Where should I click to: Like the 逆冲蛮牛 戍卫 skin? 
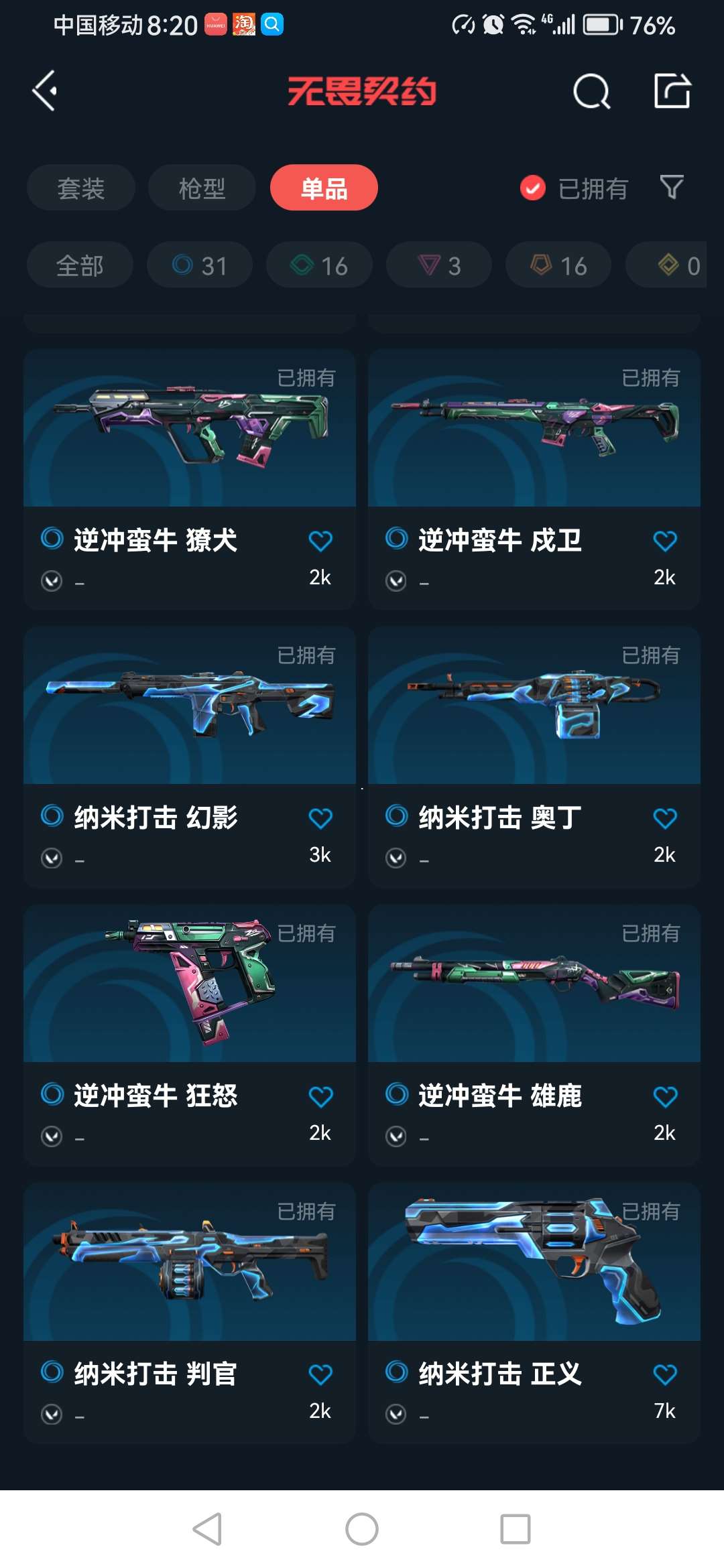pyautogui.click(x=664, y=541)
